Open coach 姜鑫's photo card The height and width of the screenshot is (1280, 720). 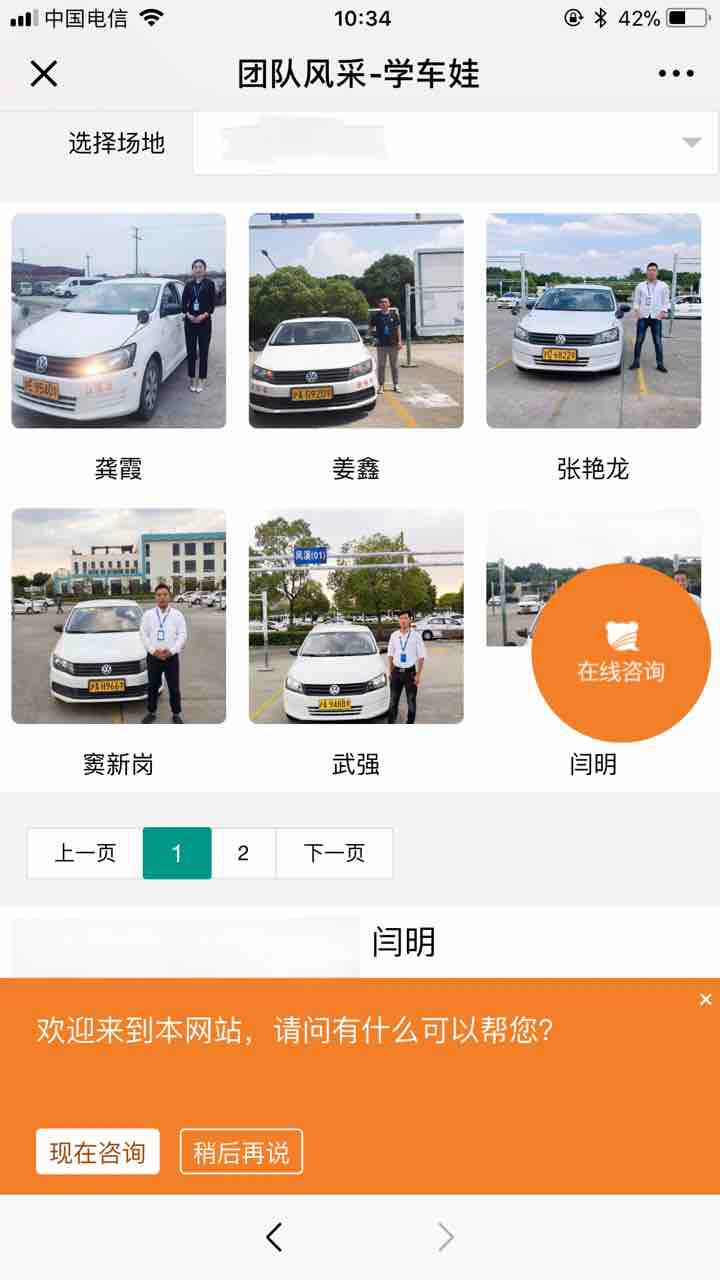click(x=356, y=321)
